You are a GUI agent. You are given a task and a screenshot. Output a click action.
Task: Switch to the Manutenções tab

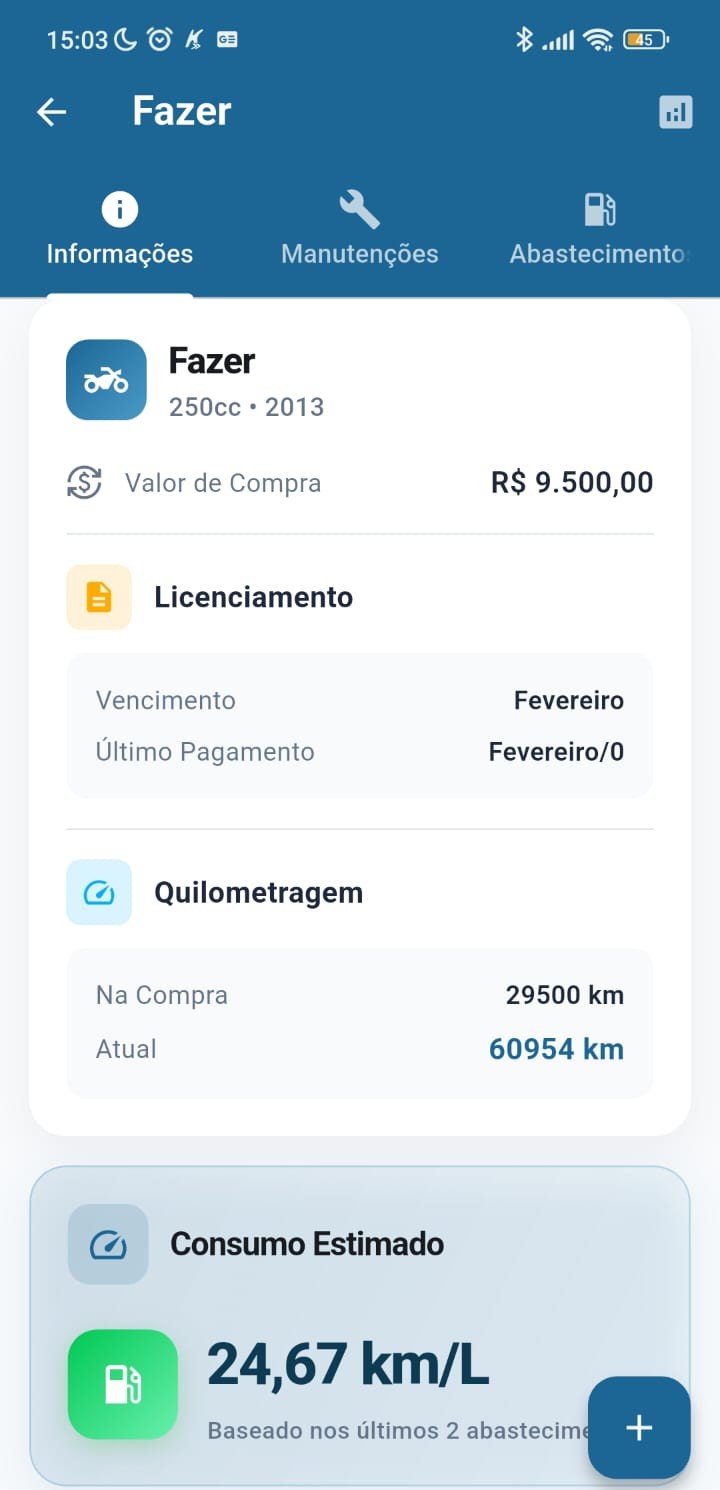[359, 253]
